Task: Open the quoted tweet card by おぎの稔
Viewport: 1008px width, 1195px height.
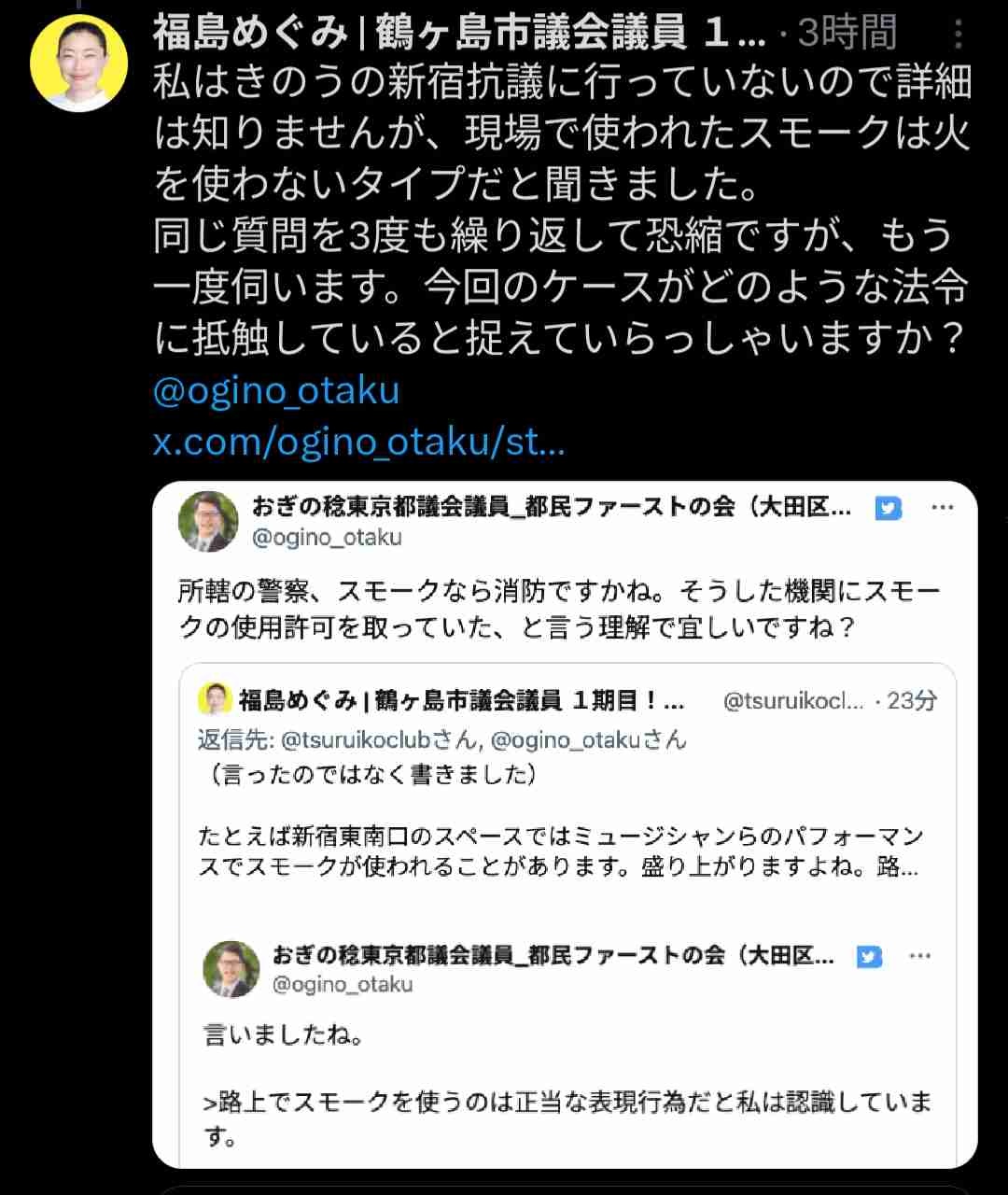Action: 560,607
